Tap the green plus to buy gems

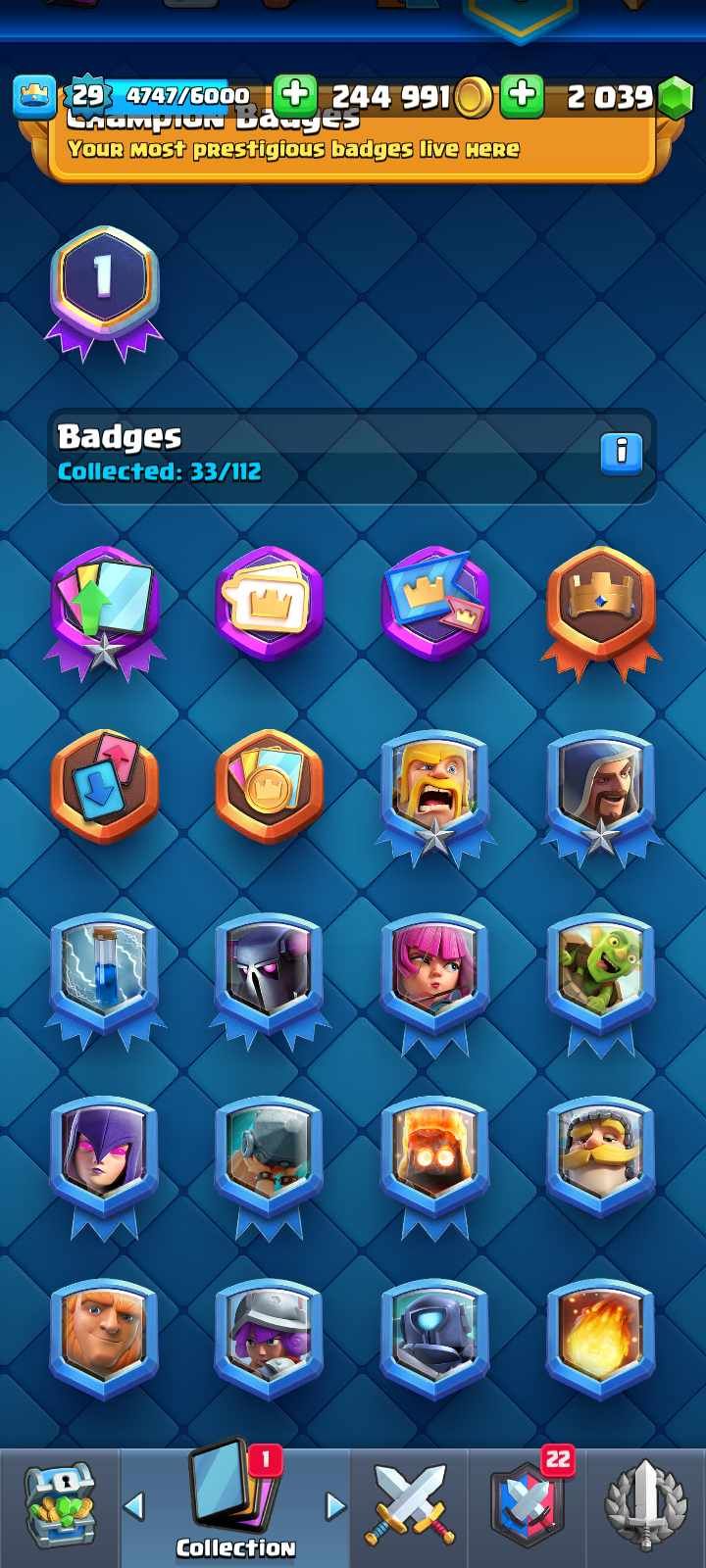point(523,96)
